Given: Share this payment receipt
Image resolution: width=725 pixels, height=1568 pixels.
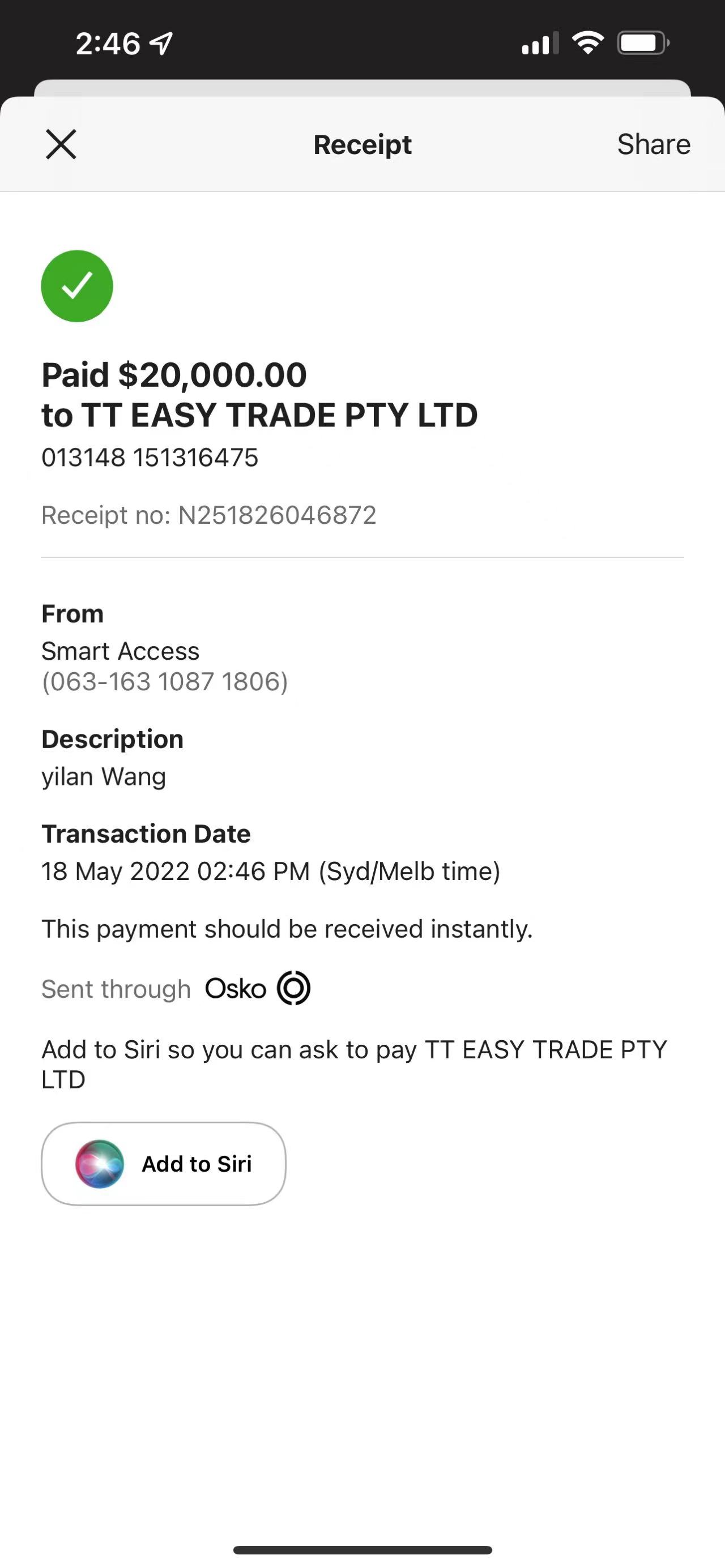Looking at the screenshot, I should (654, 144).
